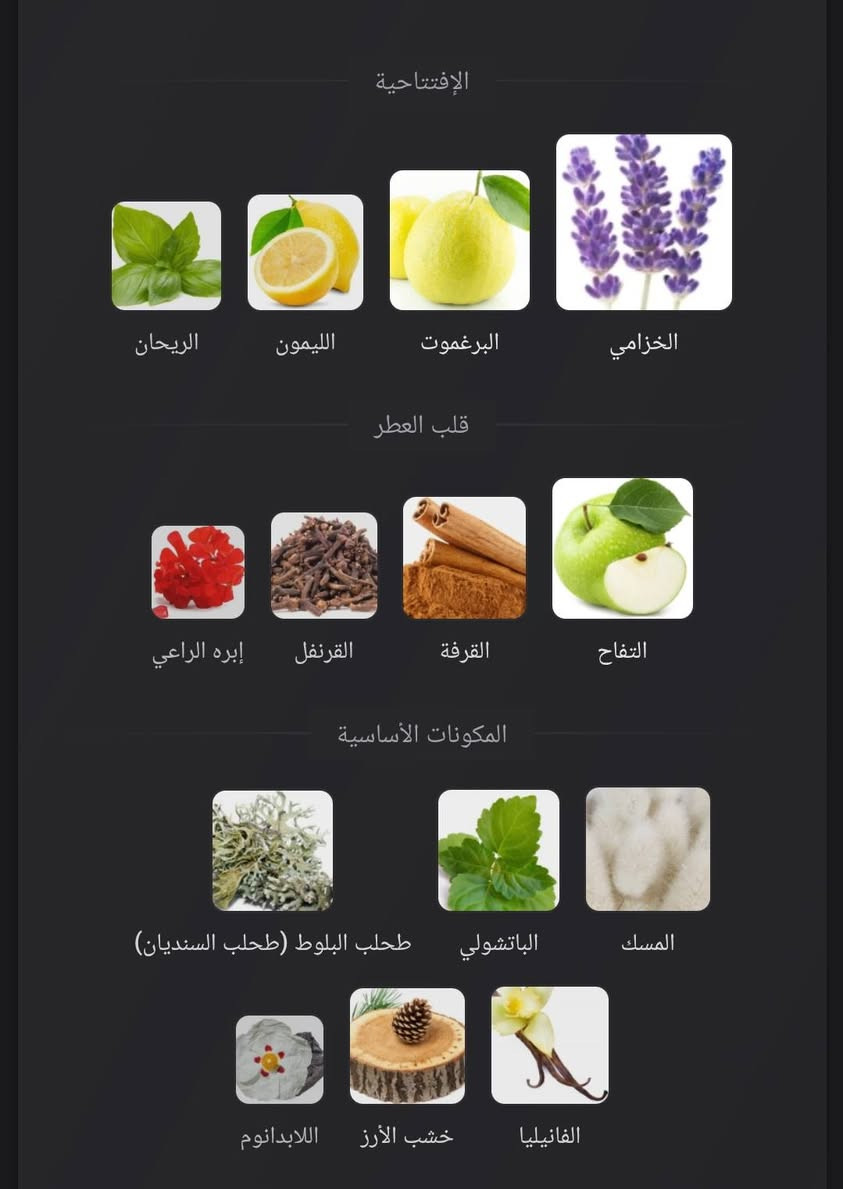Image resolution: width=843 pixels, height=1189 pixels.
Task: Select the labdanum (اللابدانوم) picture
Action: [x=279, y=1059]
